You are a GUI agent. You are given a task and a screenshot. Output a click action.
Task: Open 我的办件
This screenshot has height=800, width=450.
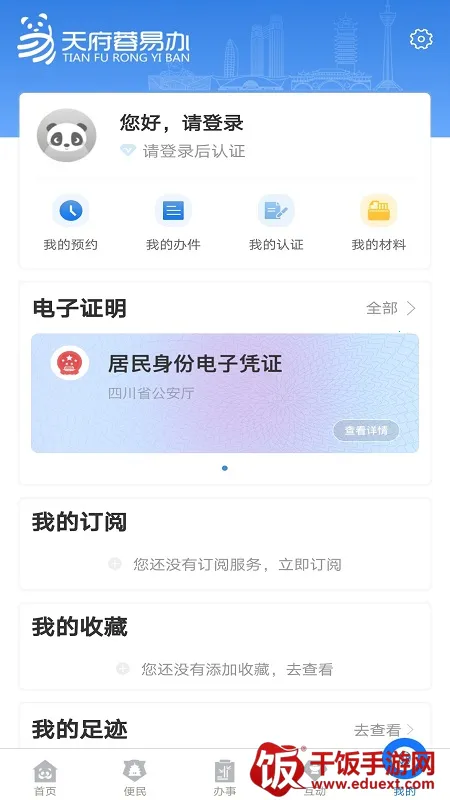[173, 223]
